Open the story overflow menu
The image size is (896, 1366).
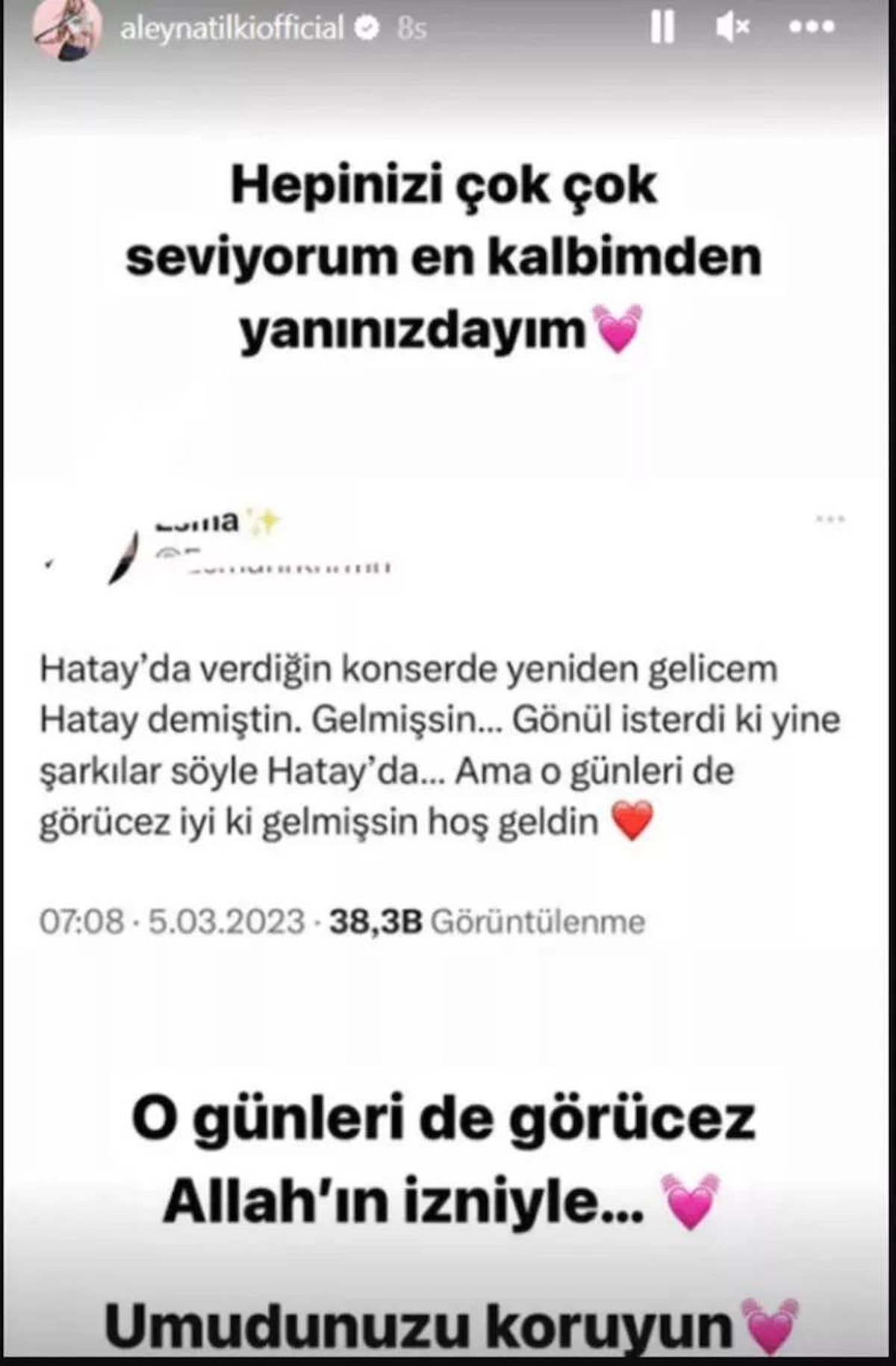pos(812,28)
